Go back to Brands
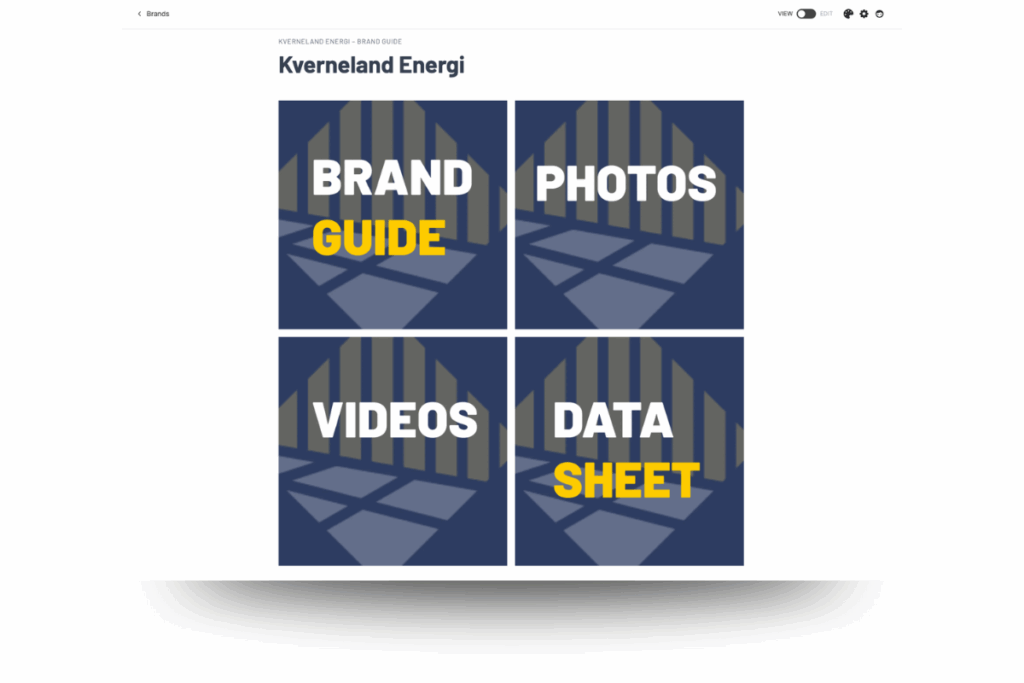 tap(153, 14)
